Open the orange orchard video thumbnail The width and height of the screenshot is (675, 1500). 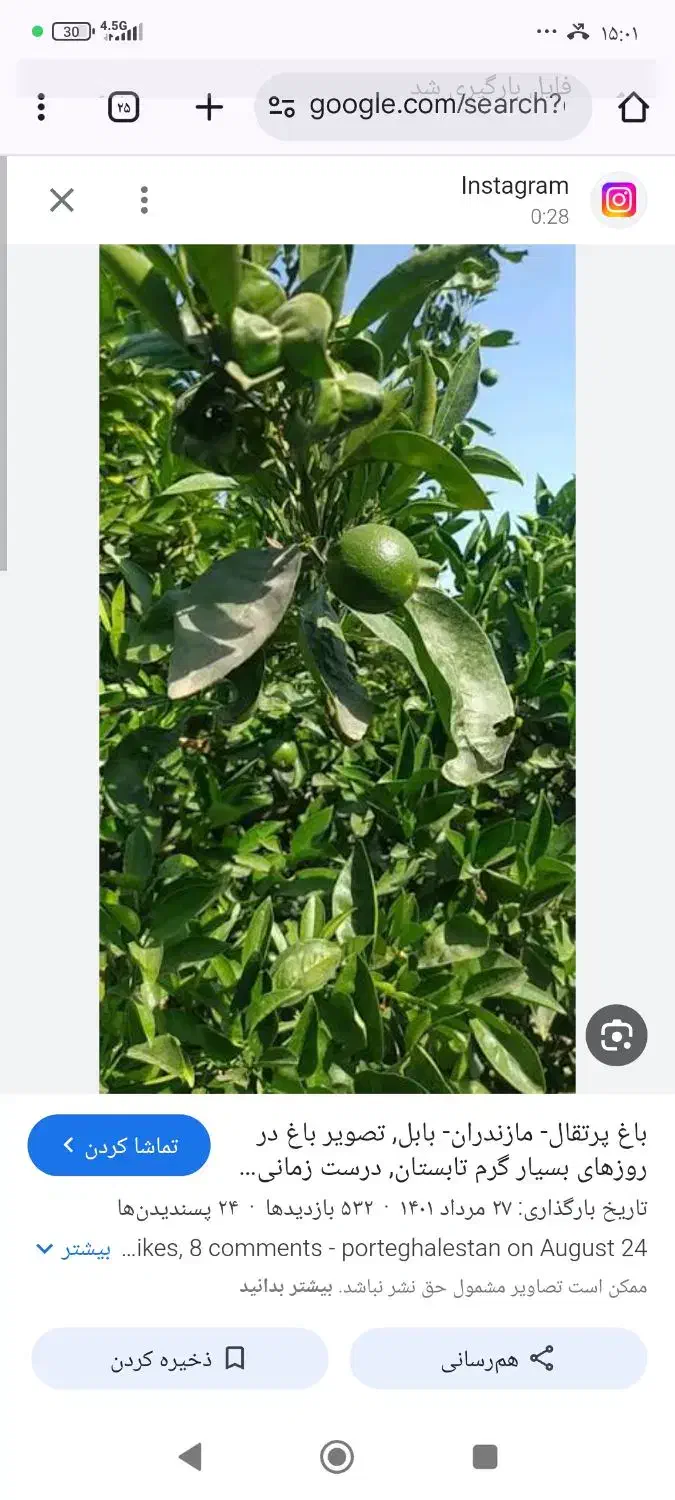click(x=337, y=668)
